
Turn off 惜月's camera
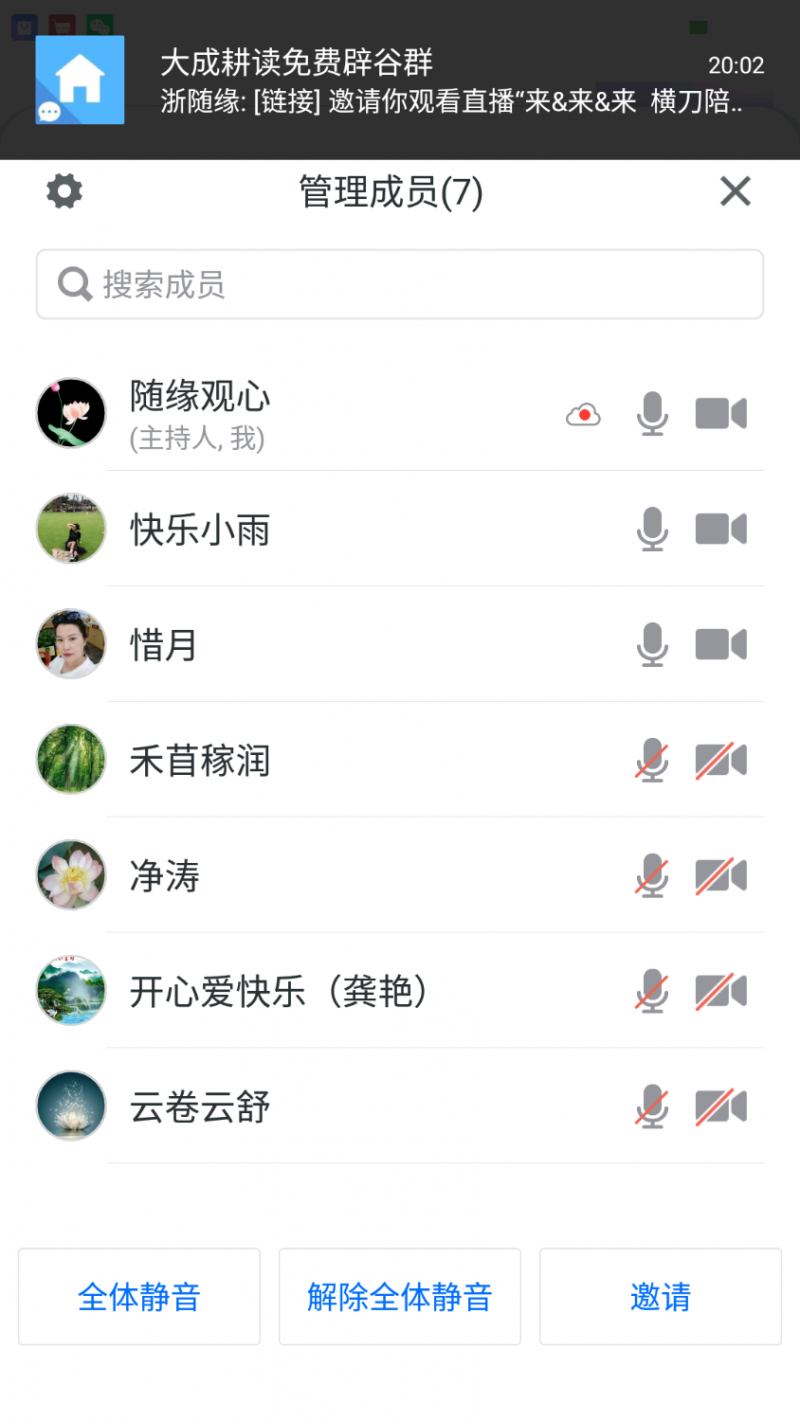coord(720,644)
